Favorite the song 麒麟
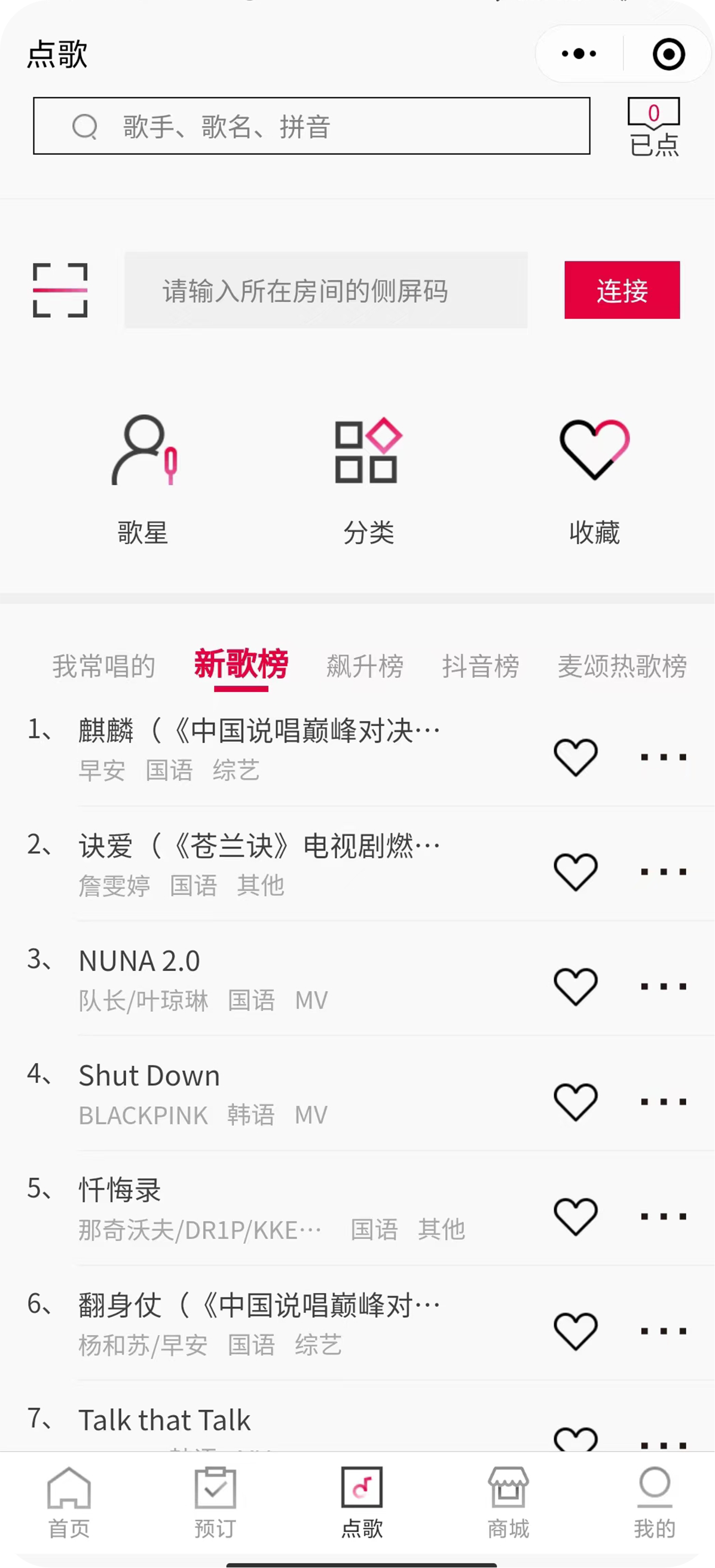Screen dimensions: 715x1568 [x=576, y=757]
